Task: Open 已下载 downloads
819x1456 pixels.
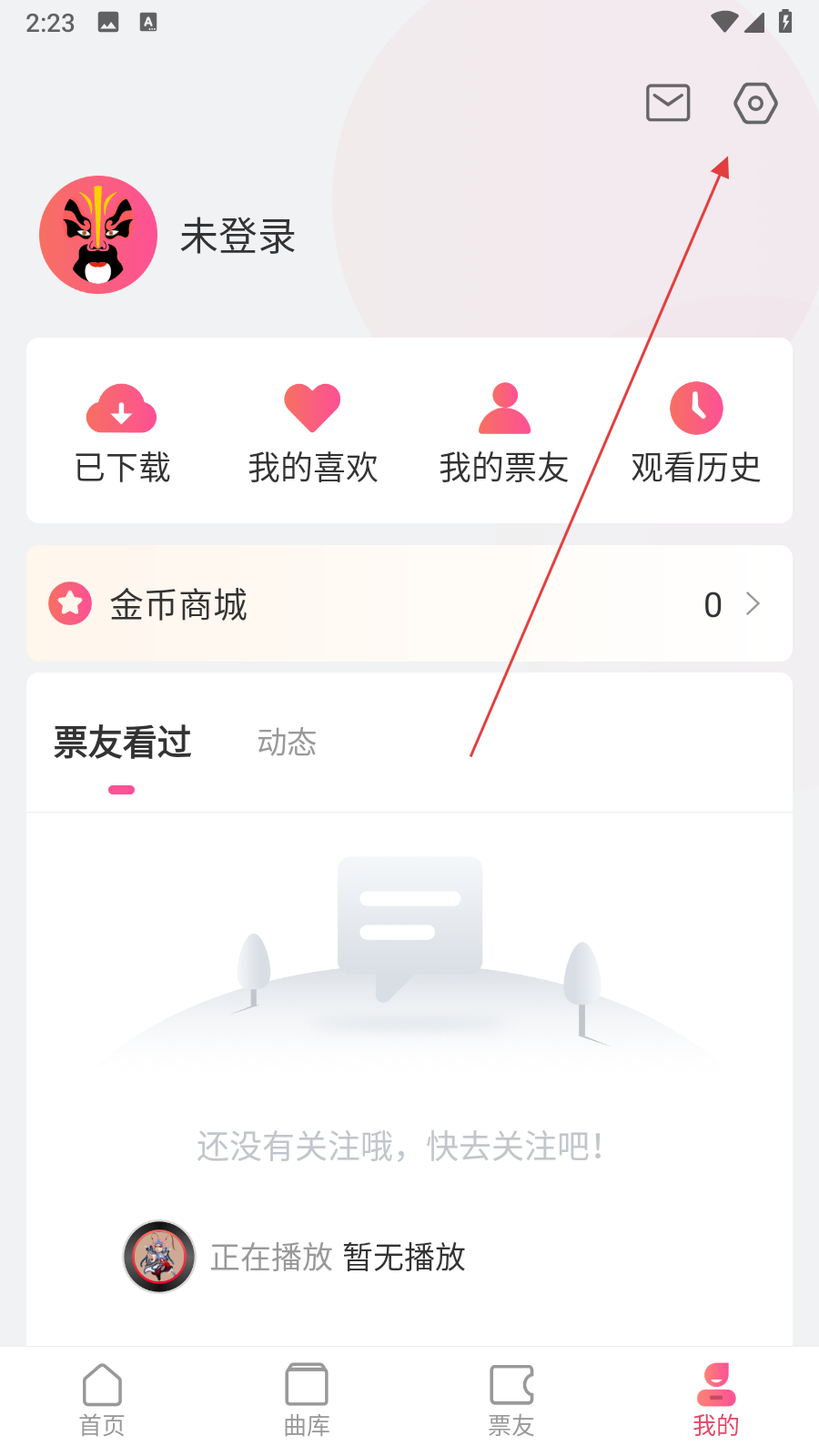Action: click(x=122, y=433)
